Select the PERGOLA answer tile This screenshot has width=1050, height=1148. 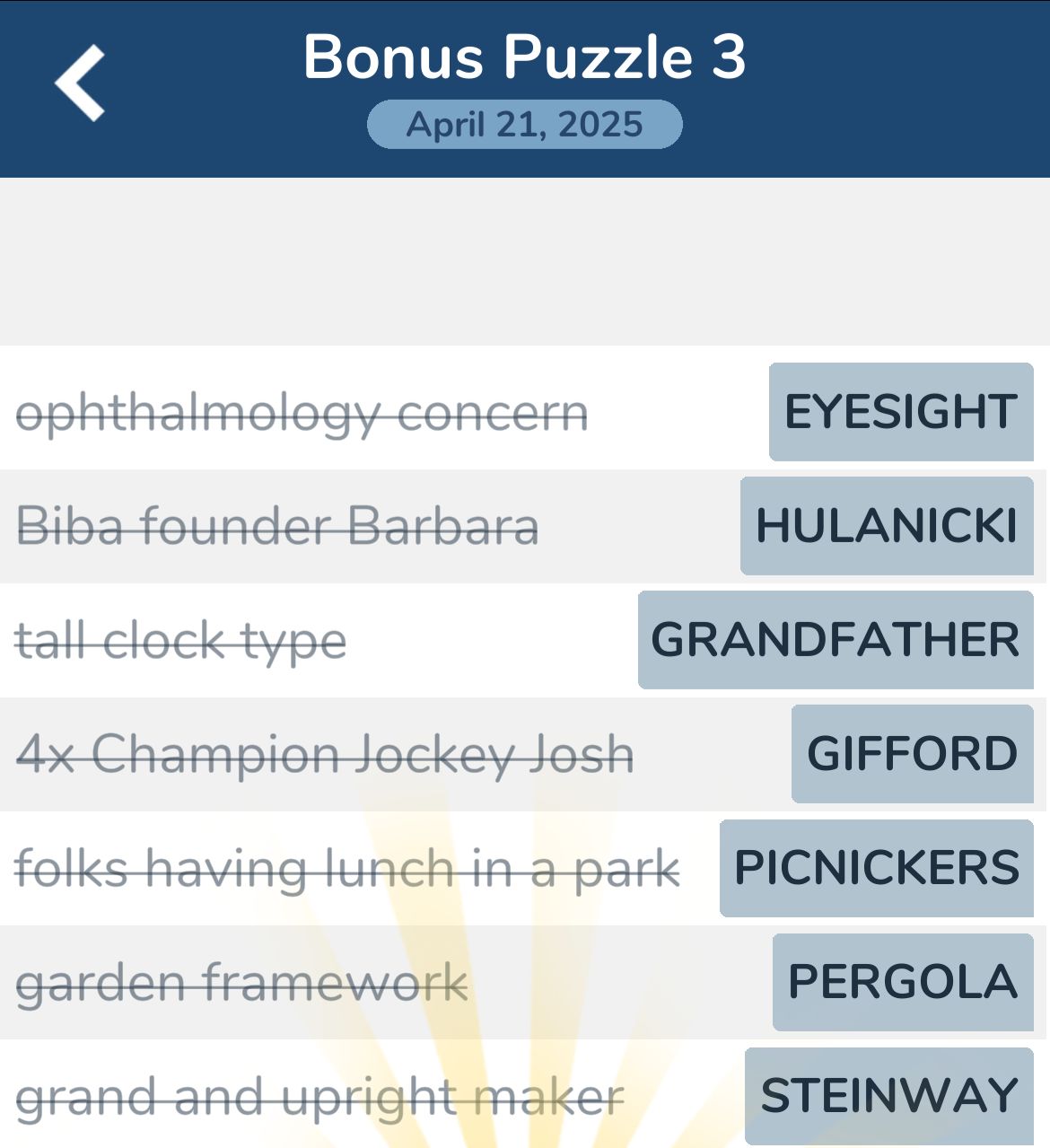pos(903,982)
